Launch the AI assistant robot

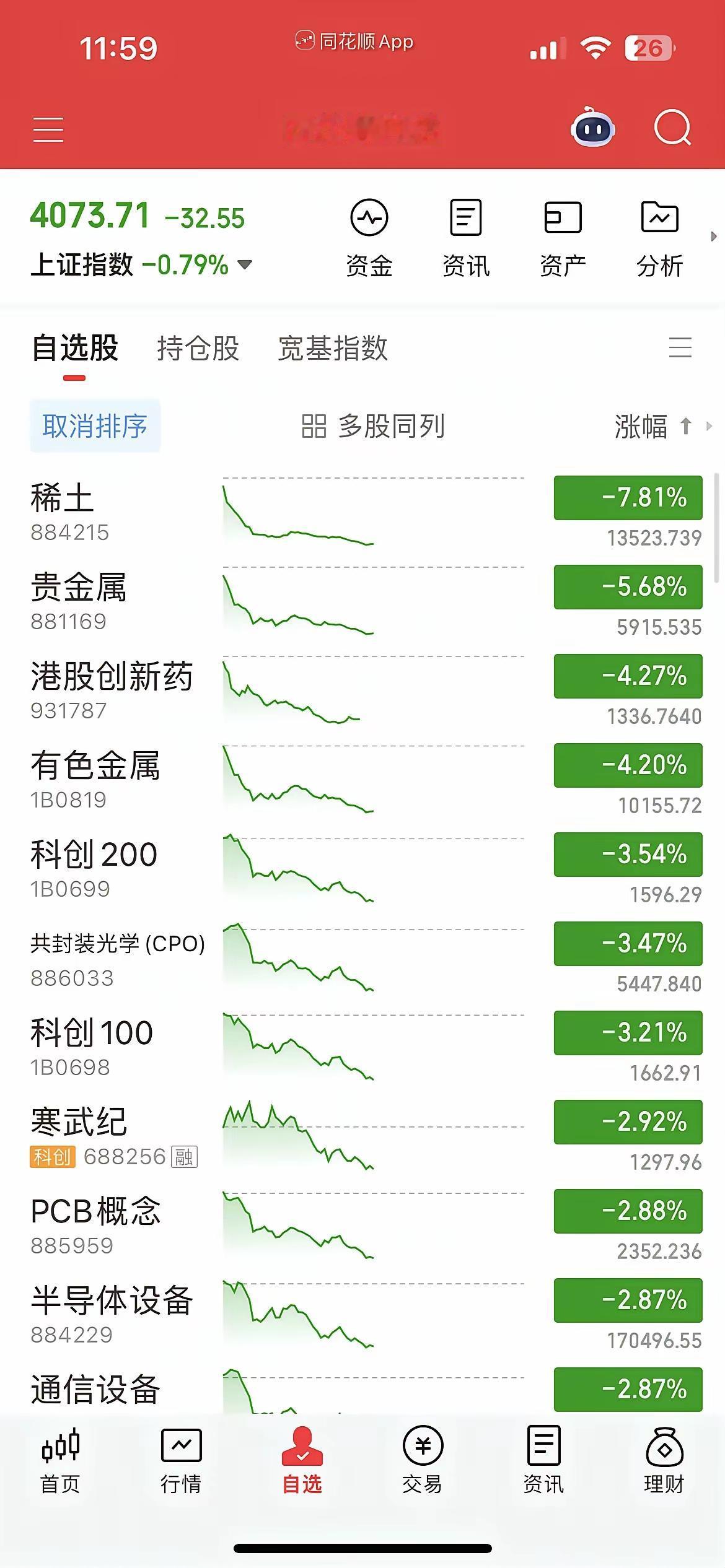click(x=593, y=128)
